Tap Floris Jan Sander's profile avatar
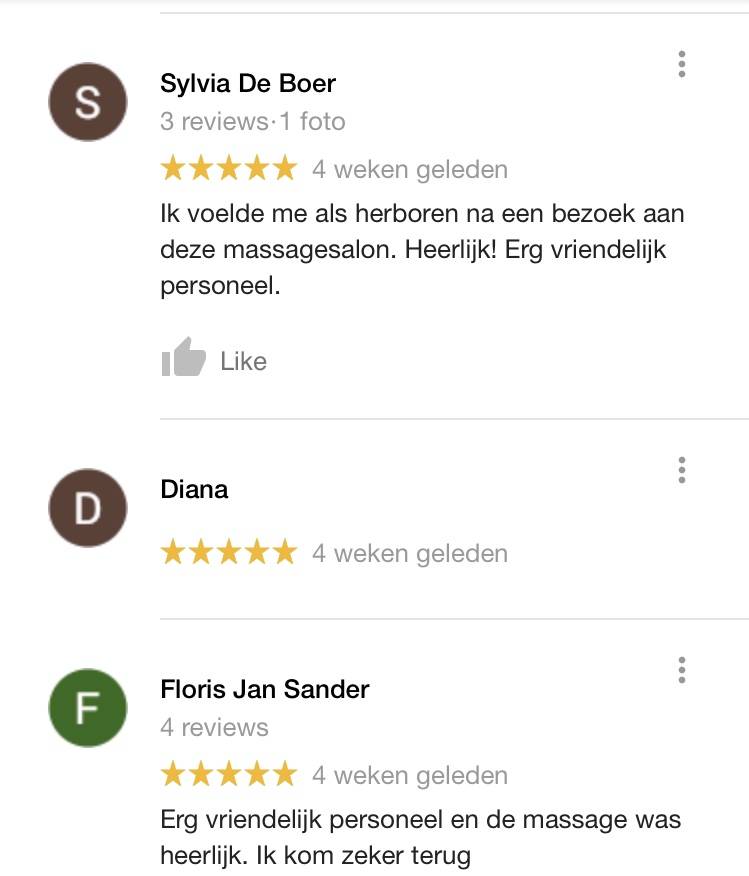This screenshot has width=749, height=876. 88,708
